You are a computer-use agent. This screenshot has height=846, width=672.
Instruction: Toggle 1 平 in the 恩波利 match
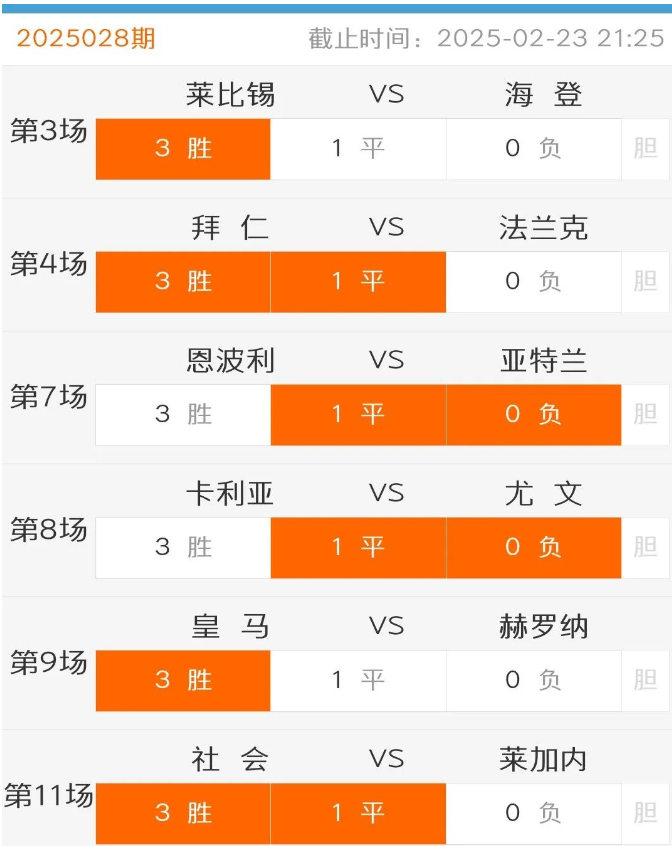click(358, 414)
